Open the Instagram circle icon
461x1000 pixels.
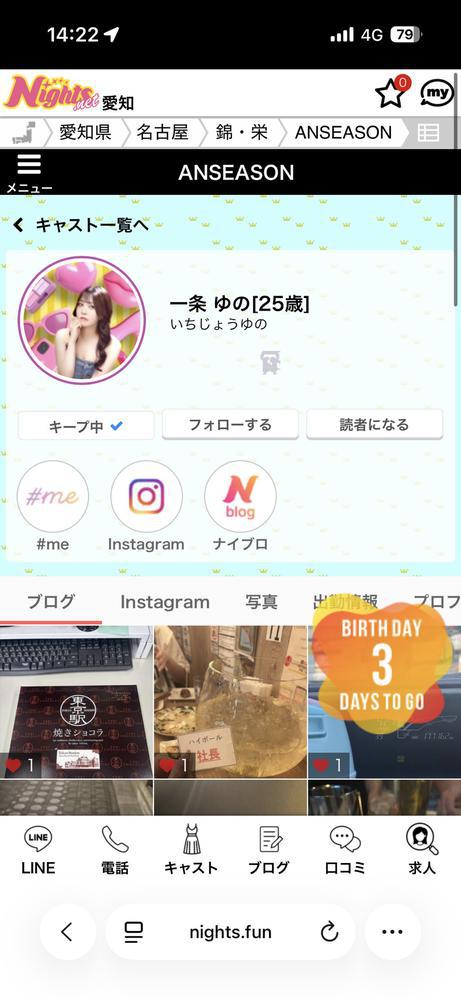coord(147,497)
